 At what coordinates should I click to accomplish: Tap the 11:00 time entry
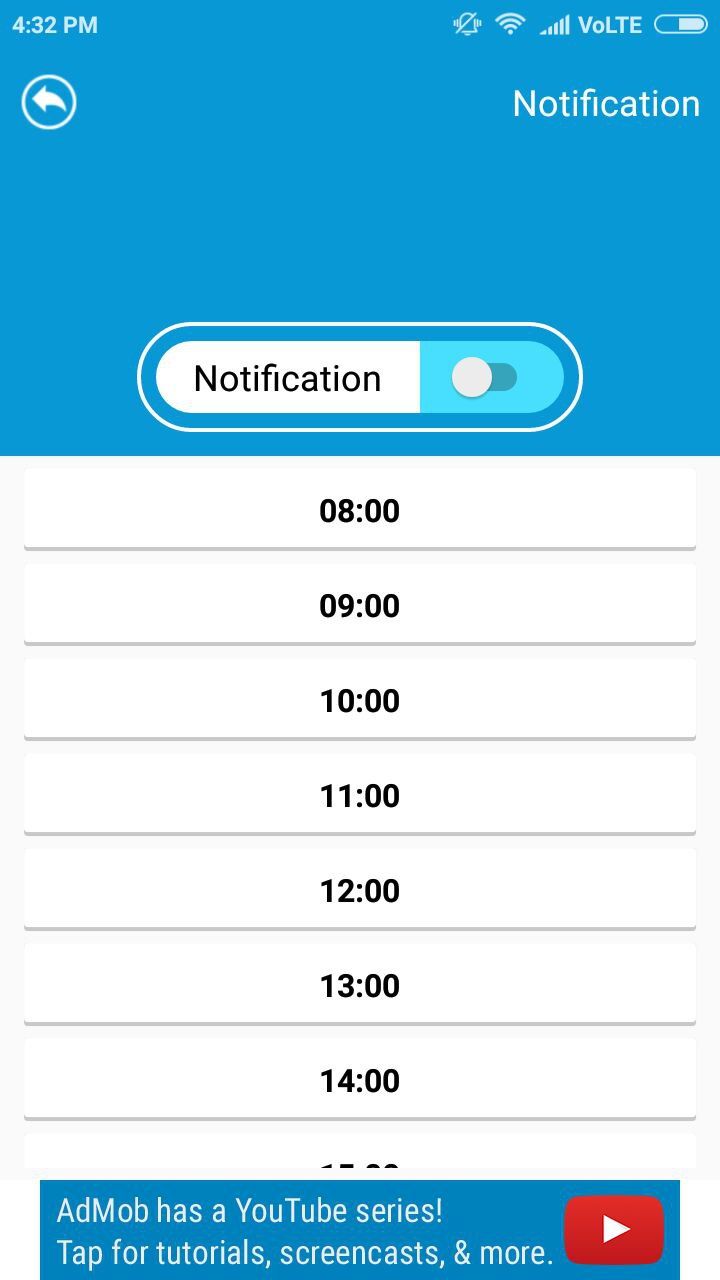[x=360, y=794]
